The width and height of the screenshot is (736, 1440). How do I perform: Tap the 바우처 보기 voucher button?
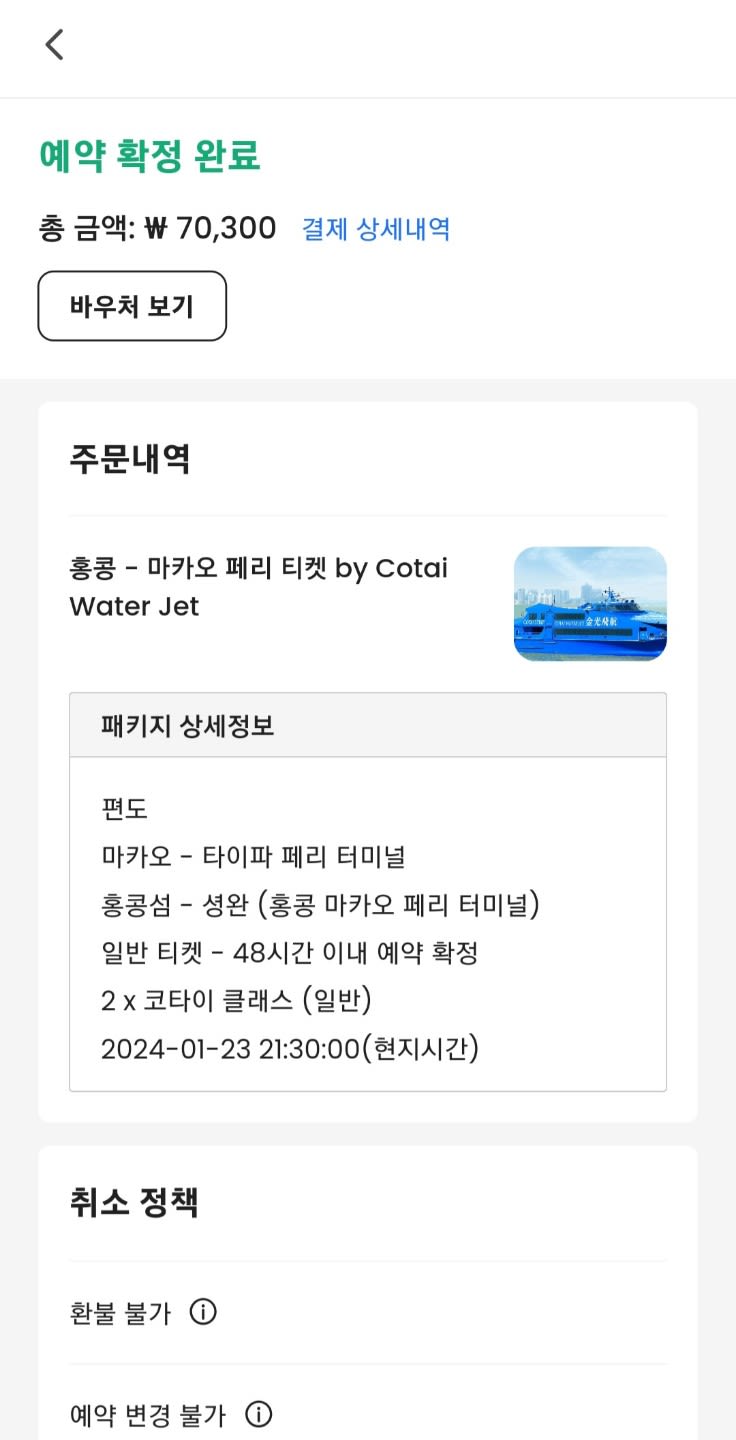click(x=132, y=306)
